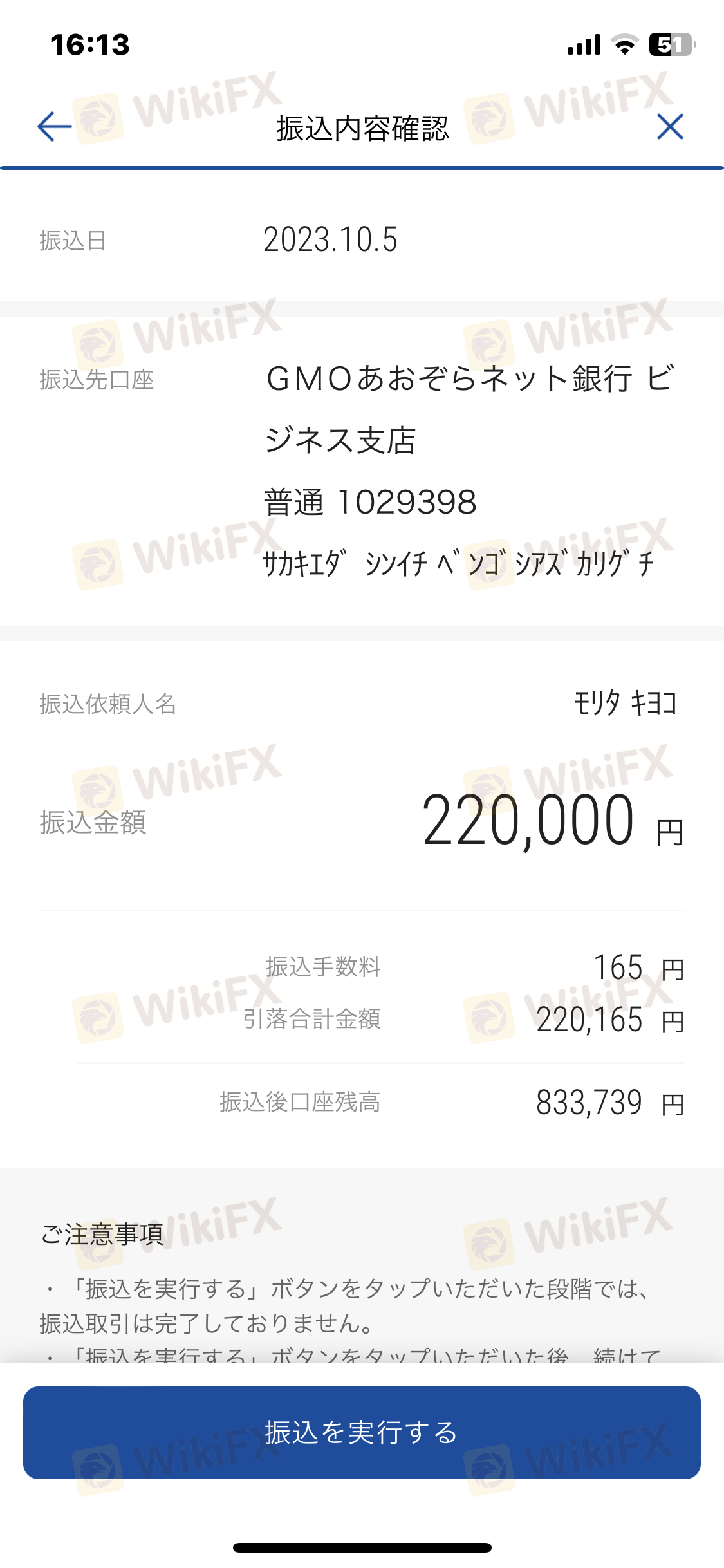Close the transfer confirmation screen
This screenshot has height=1568, width=724.
tap(670, 127)
